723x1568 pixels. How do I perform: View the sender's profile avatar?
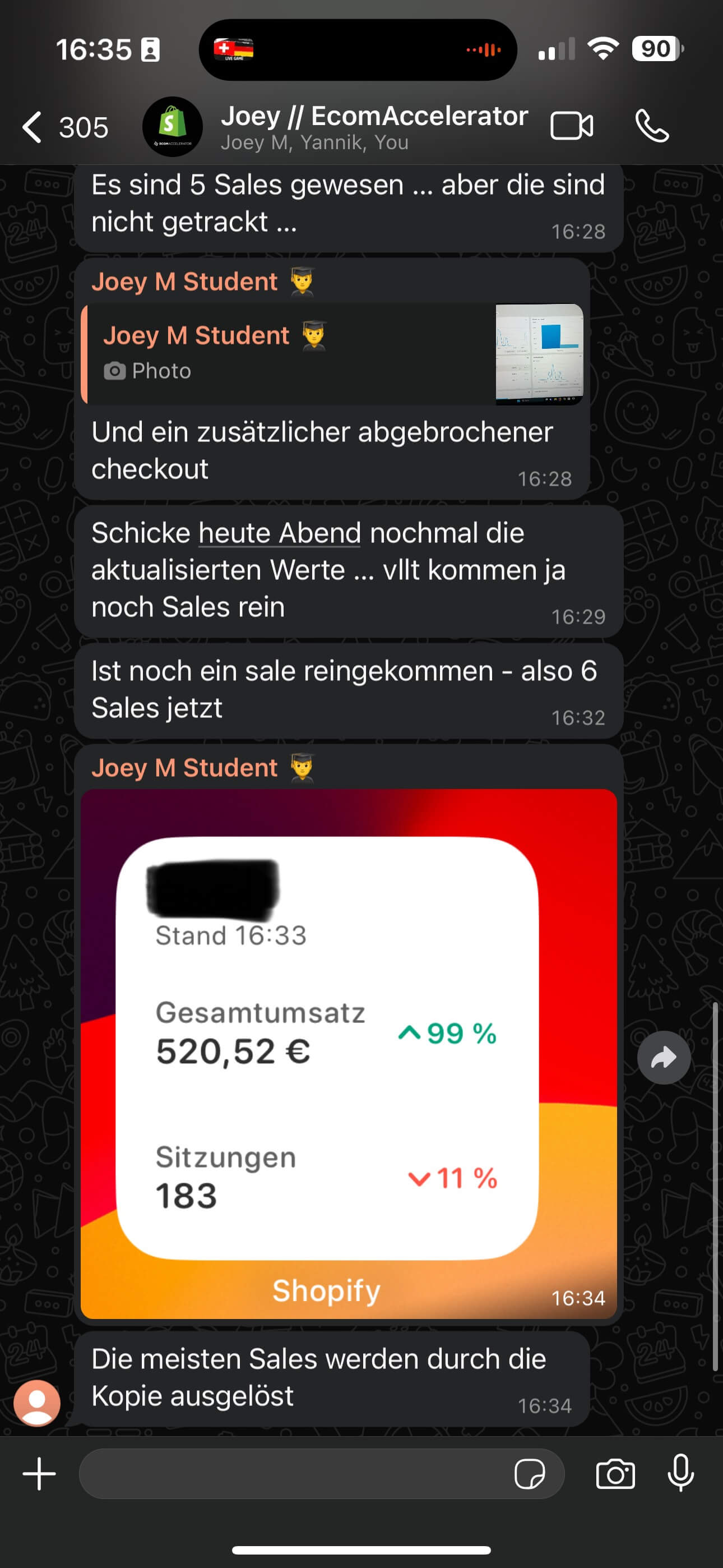[37, 1403]
